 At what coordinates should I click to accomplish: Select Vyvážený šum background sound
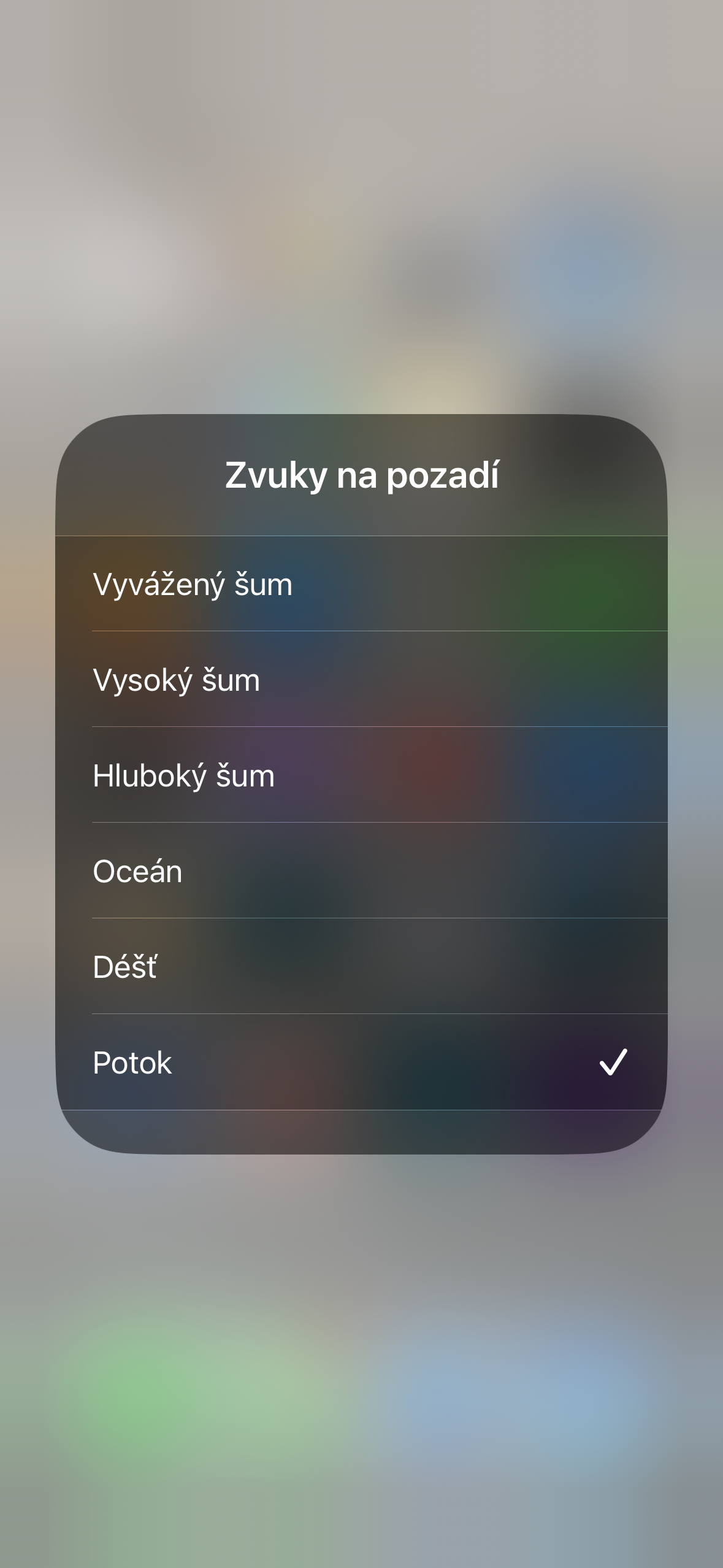point(361,584)
